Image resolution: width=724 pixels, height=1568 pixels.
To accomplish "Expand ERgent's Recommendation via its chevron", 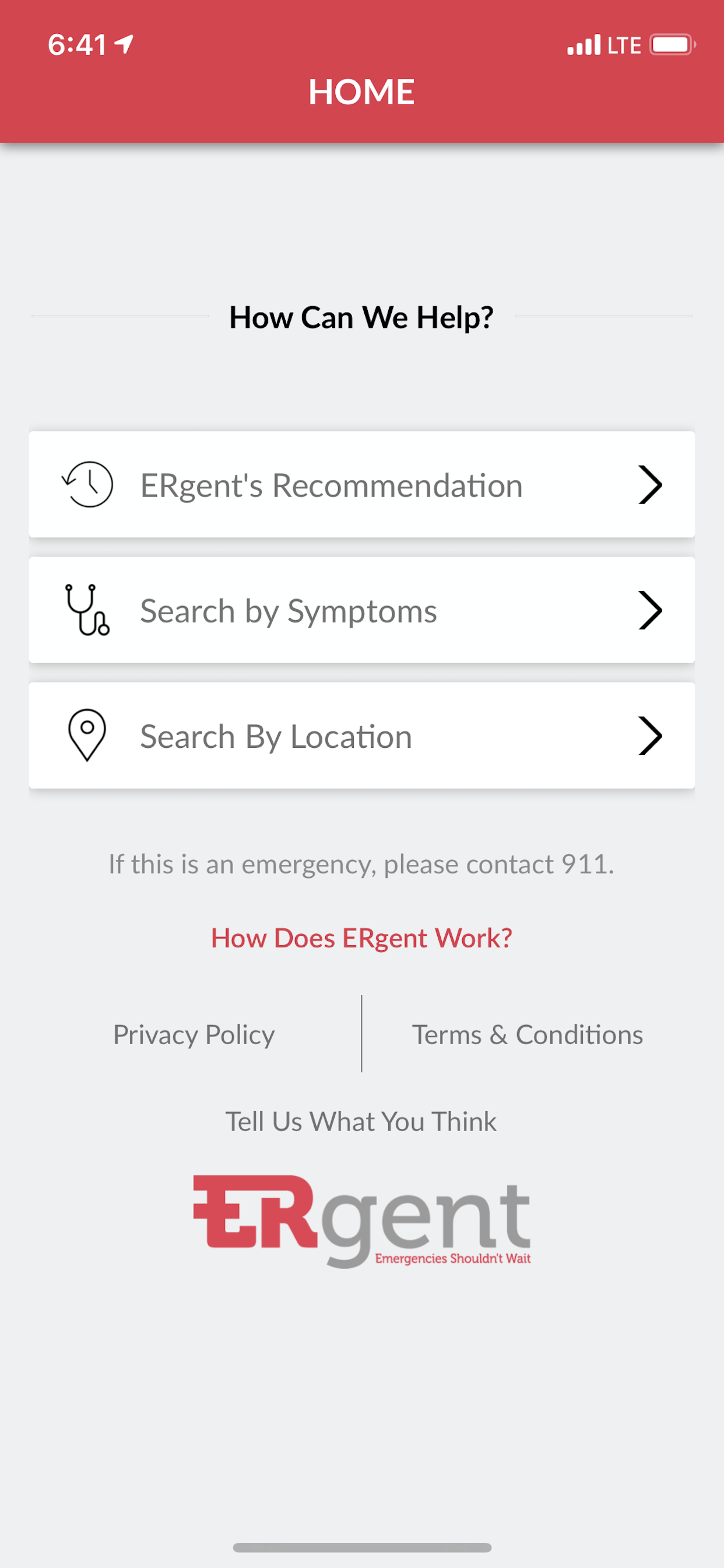I will click(x=651, y=484).
